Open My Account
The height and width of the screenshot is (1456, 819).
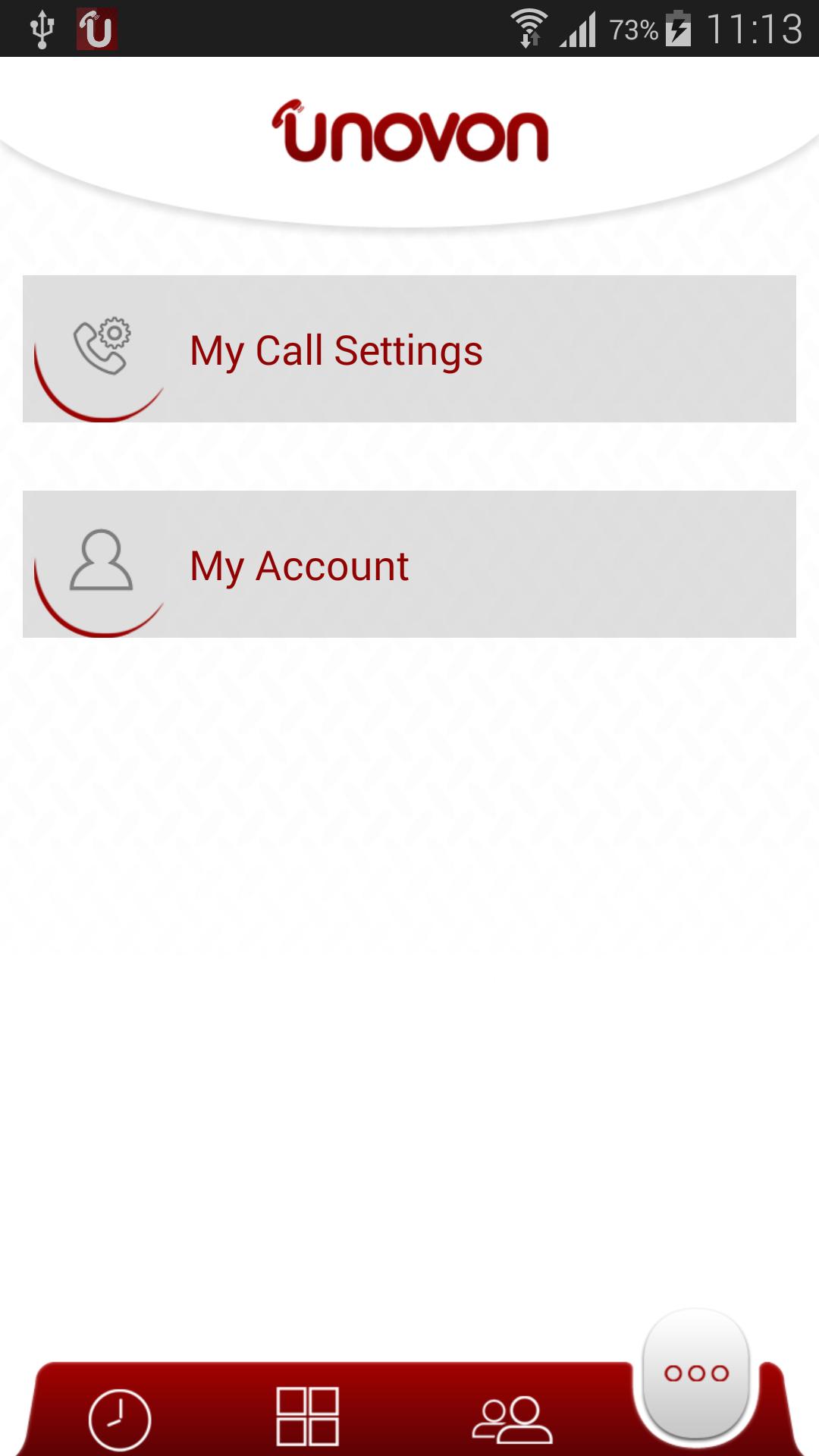pos(409,564)
